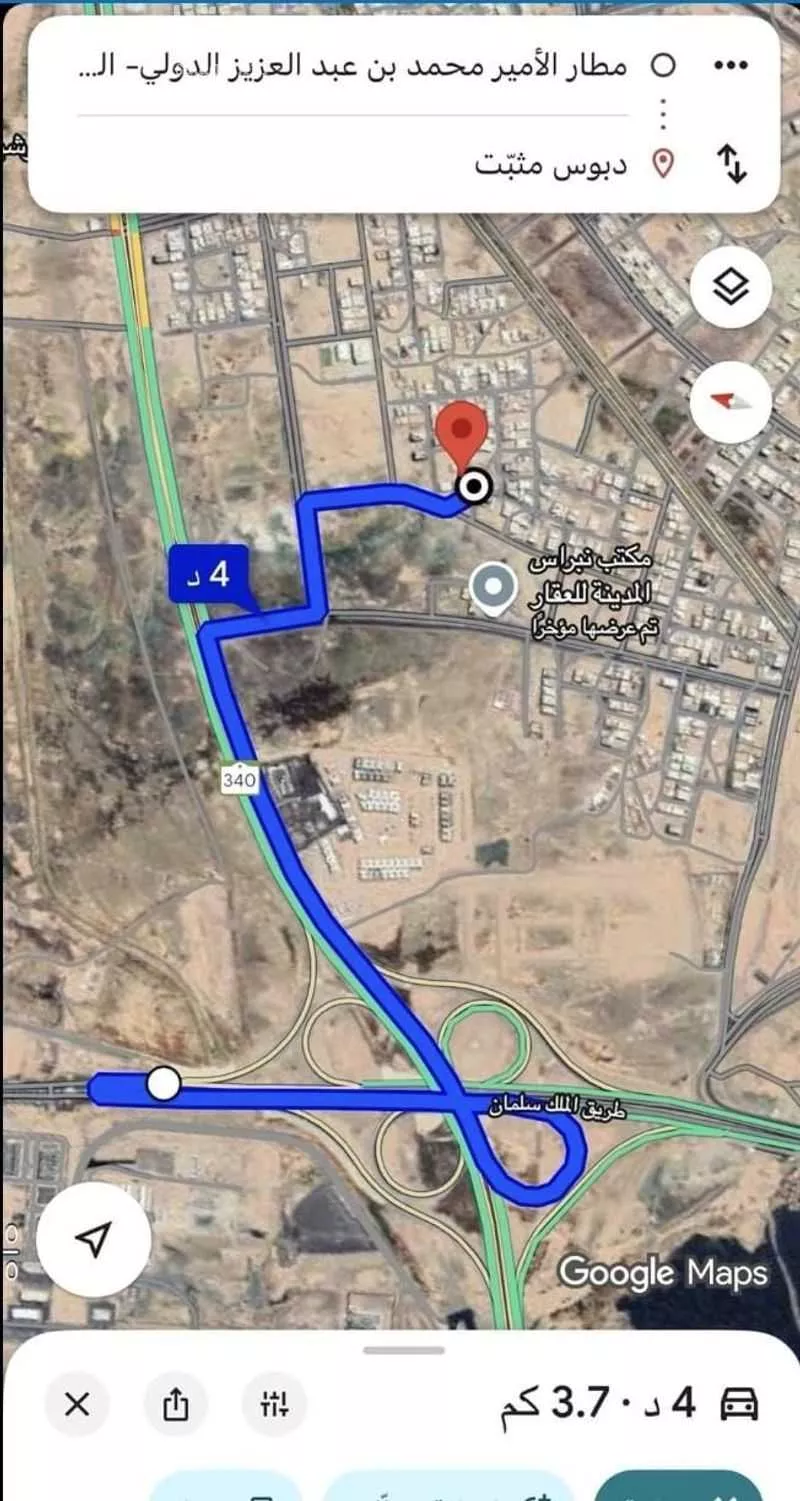The height and width of the screenshot is (1501, 800).
Task: Open the map layers button
Action: (x=730, y=287)
